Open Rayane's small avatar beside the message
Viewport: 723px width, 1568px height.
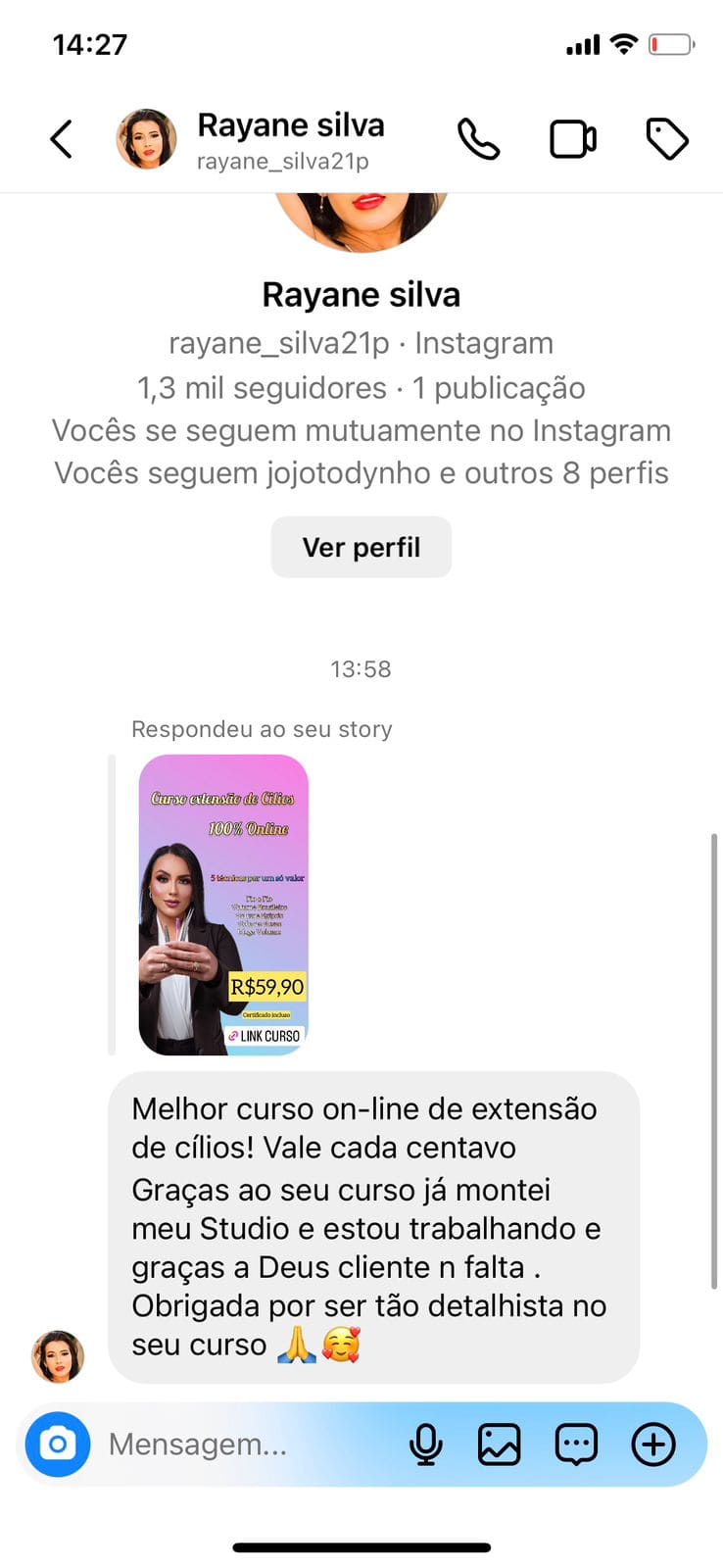[58, 1356]
